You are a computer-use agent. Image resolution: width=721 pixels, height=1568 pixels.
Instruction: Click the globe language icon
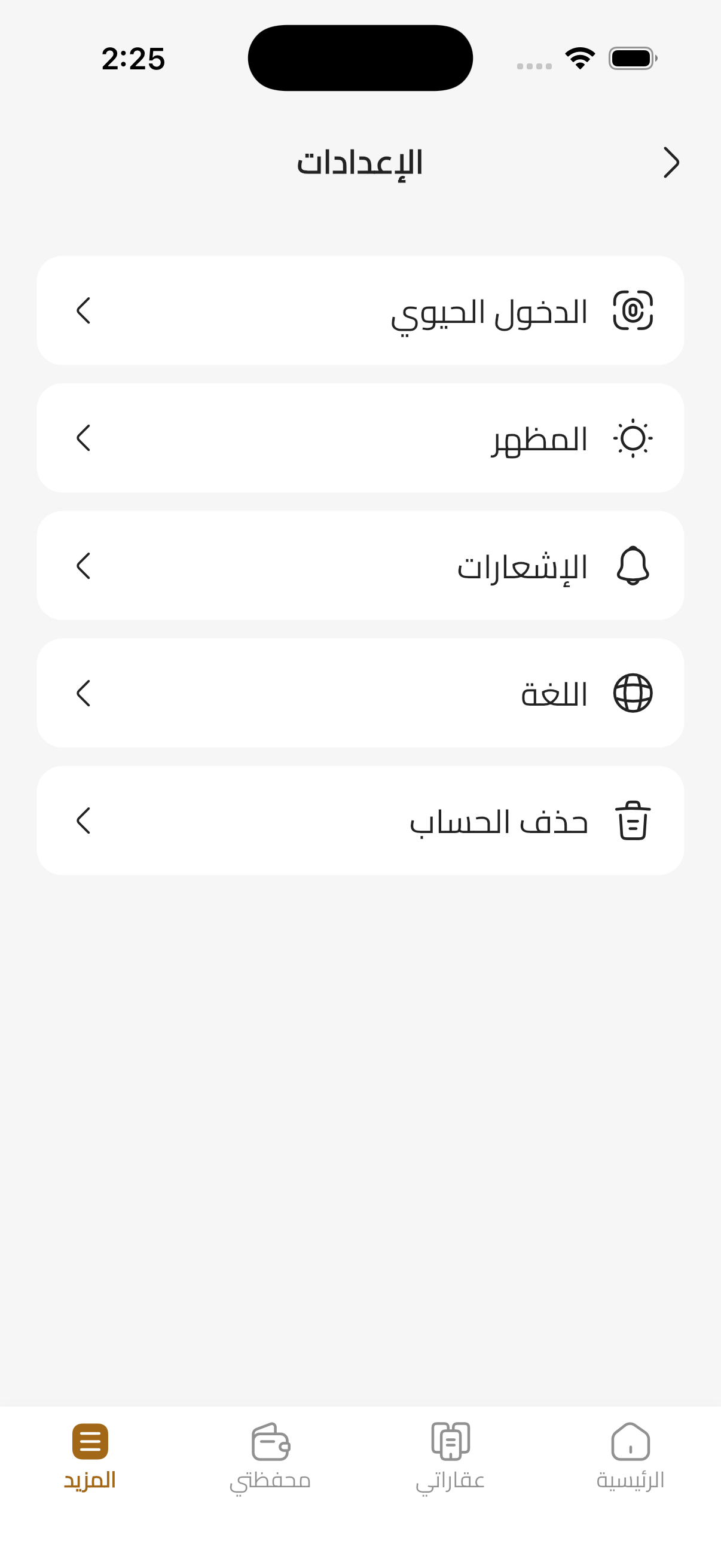[633, 694]
